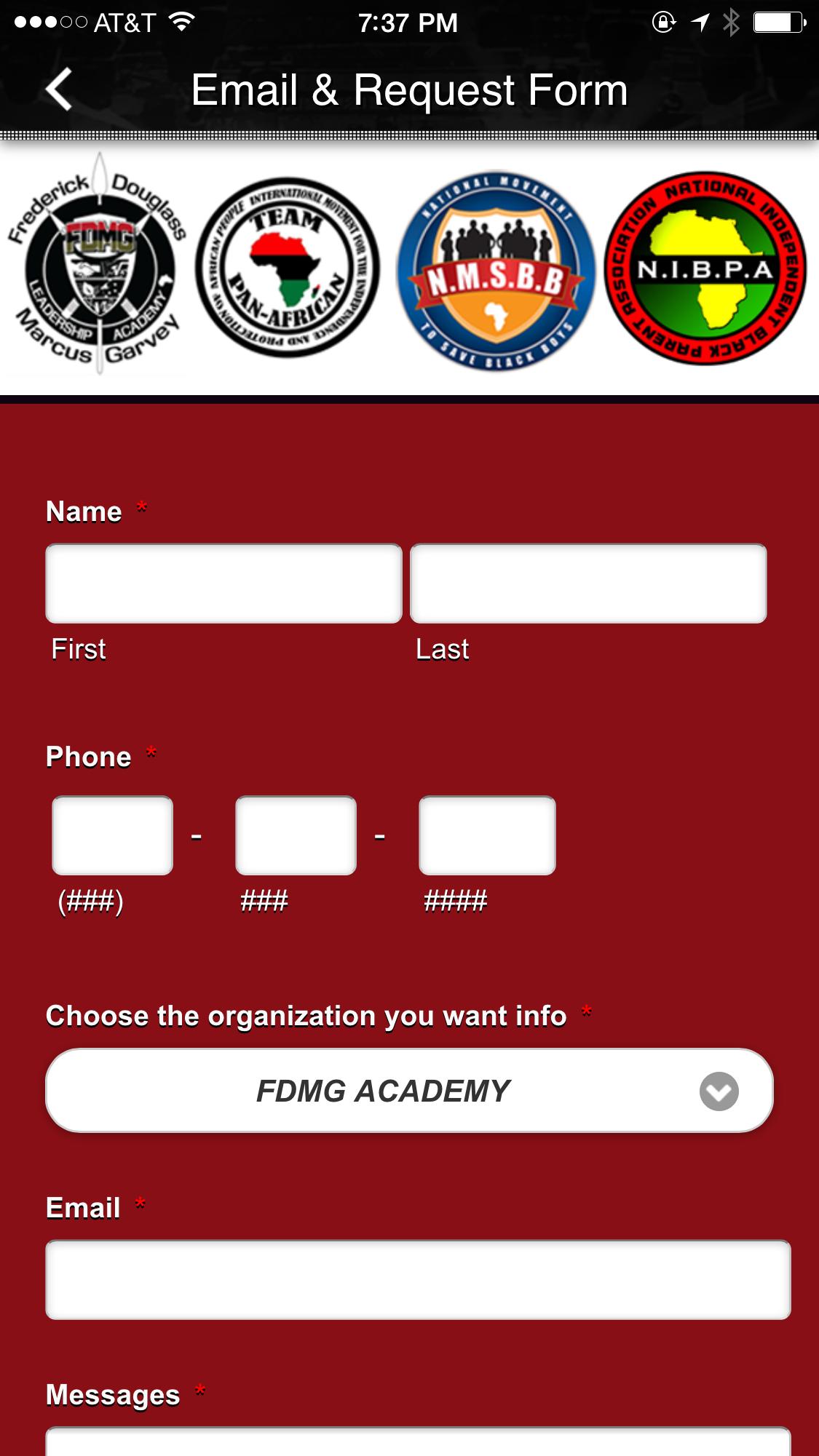Tap into the Messages text box

(x=418, y=1444)
